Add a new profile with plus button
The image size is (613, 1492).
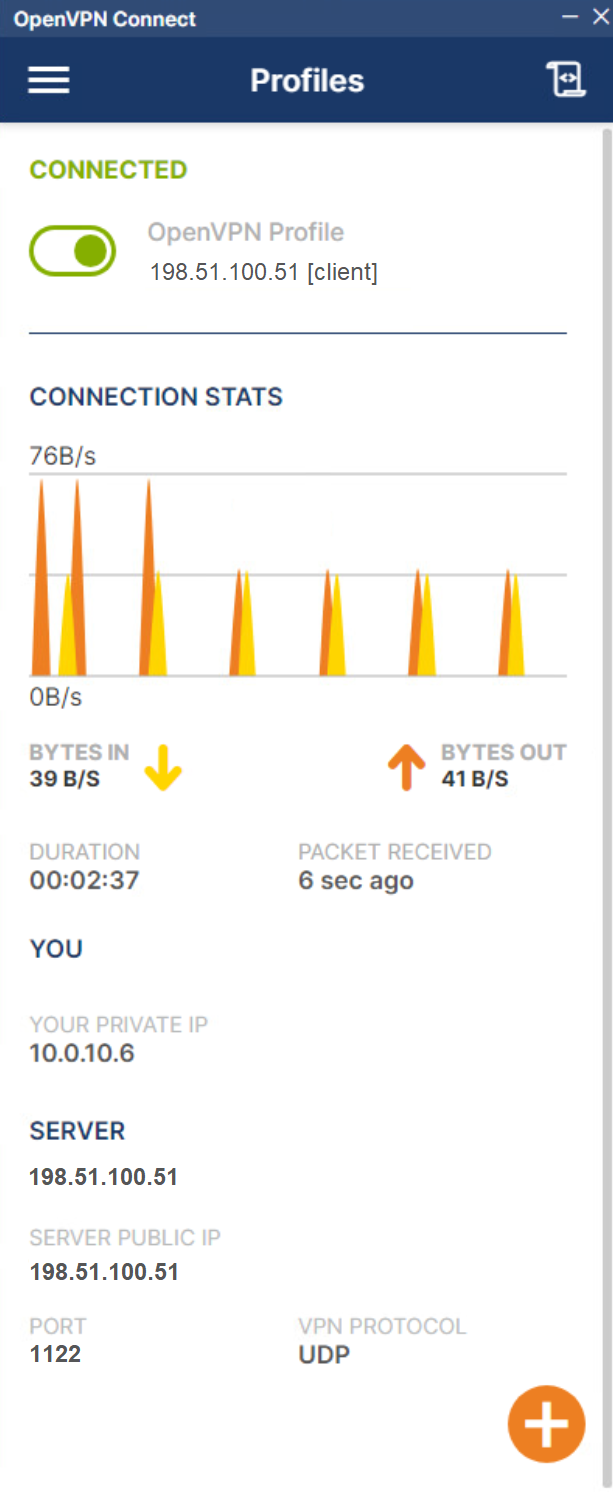[x=546, y=1424]
